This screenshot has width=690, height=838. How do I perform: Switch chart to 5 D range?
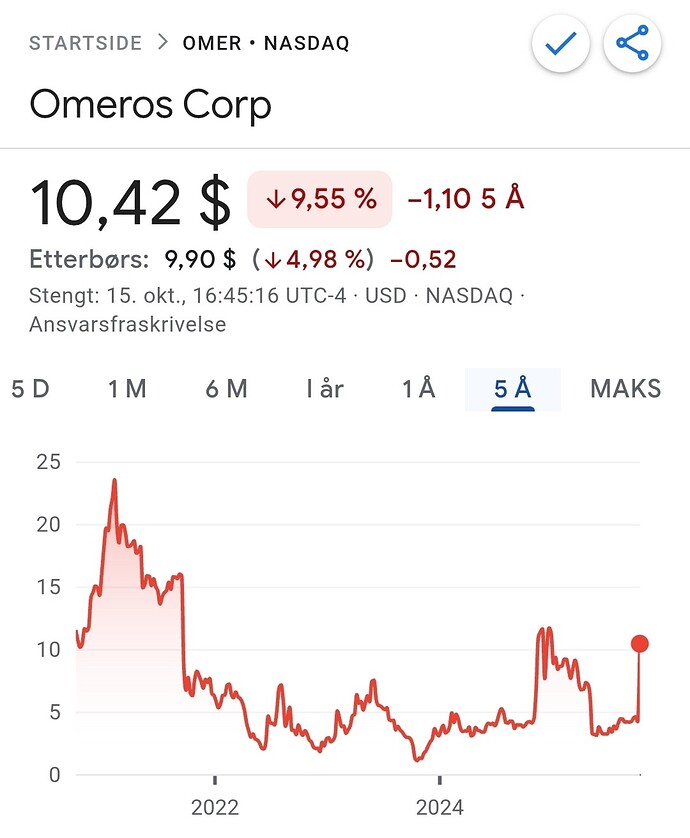point(30,389)
